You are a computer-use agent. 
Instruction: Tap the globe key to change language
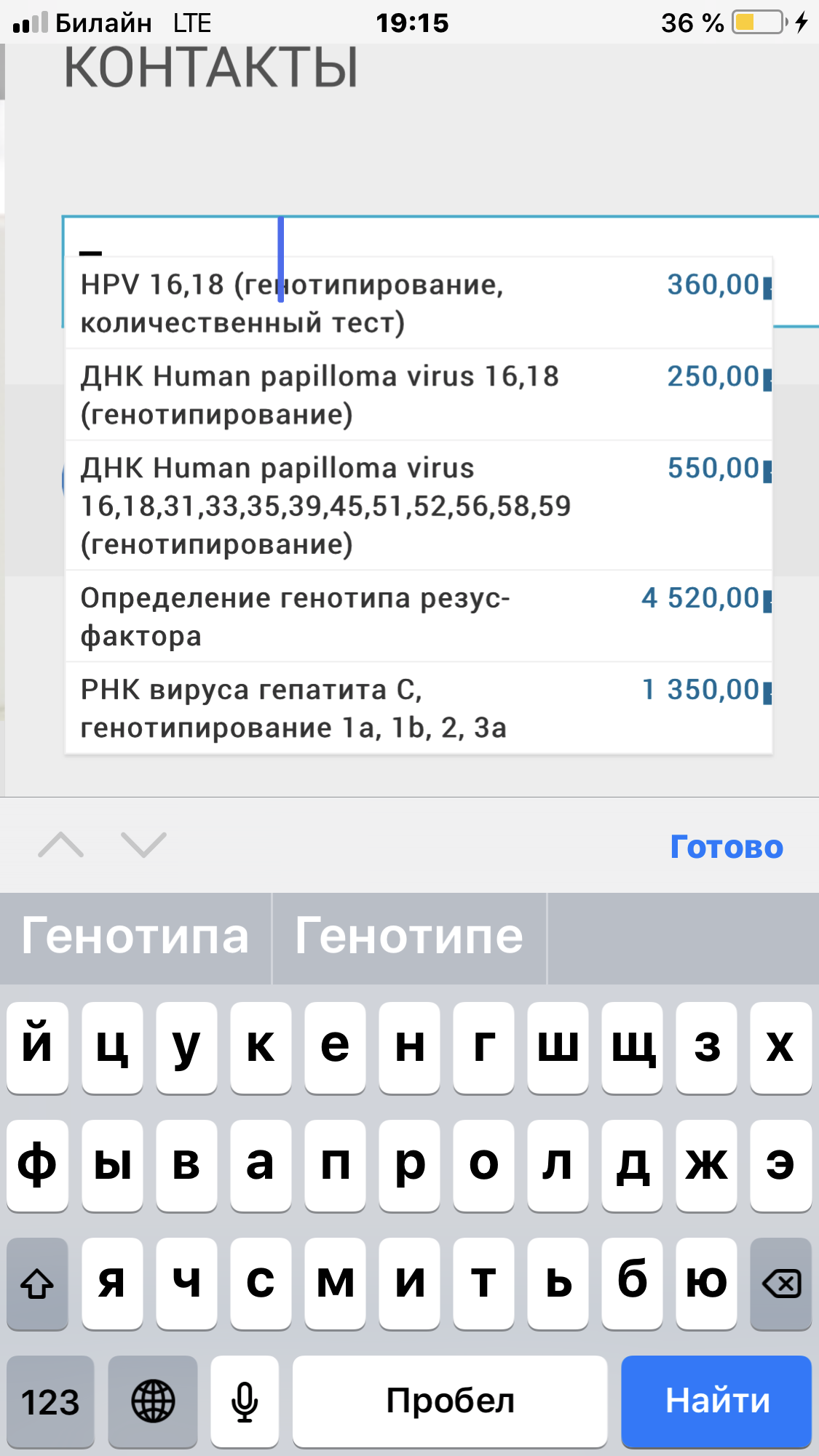[153, 1401]
